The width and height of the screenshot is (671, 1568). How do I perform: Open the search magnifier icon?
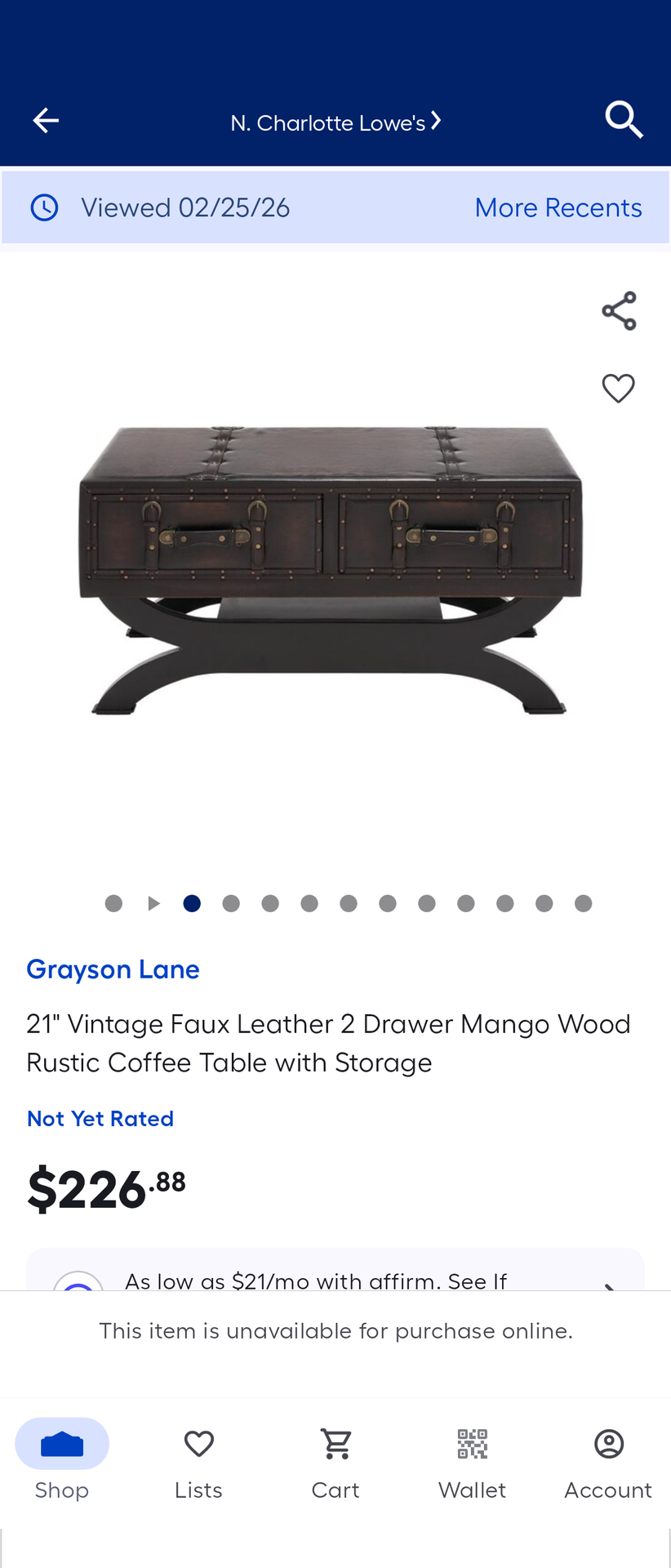[624, 121]
